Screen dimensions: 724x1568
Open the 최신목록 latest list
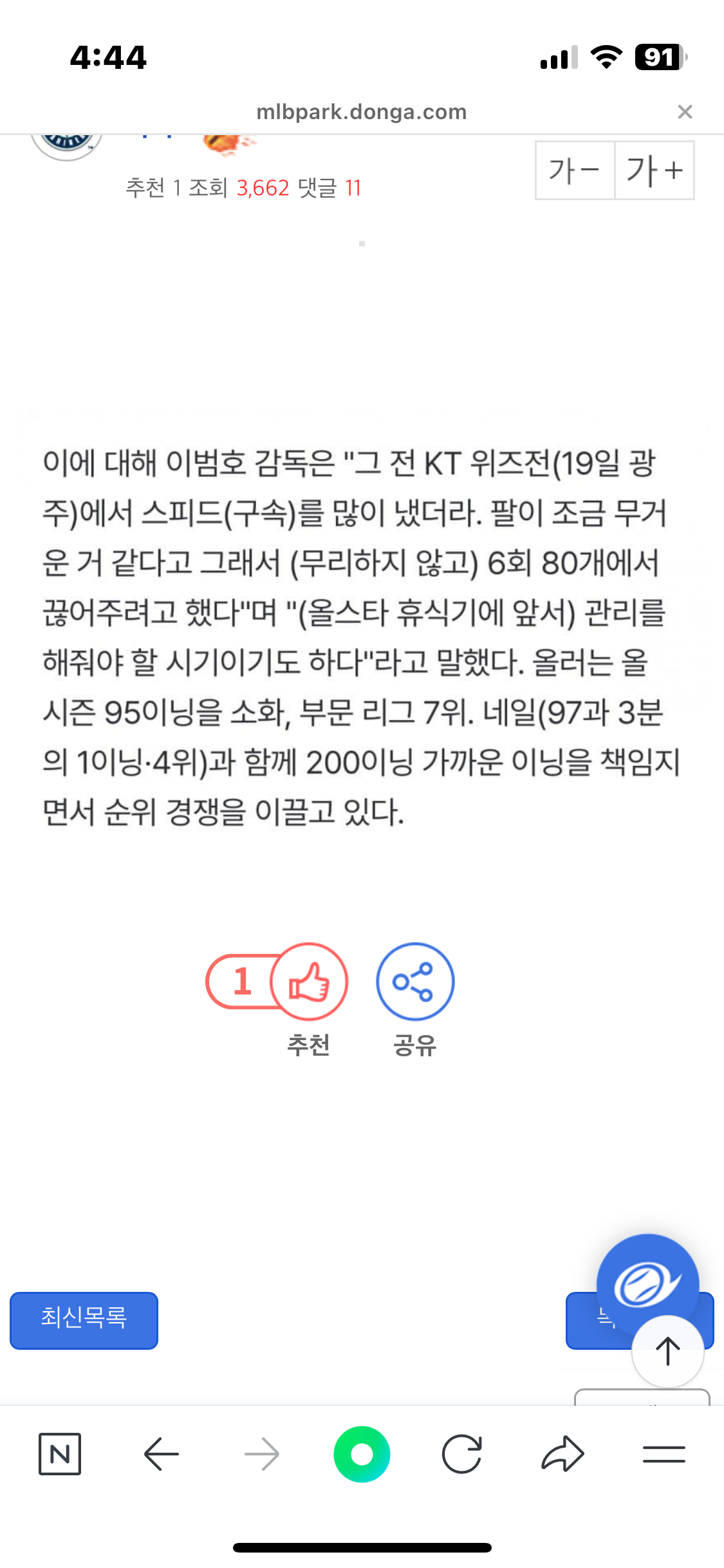pos(84,1320)
